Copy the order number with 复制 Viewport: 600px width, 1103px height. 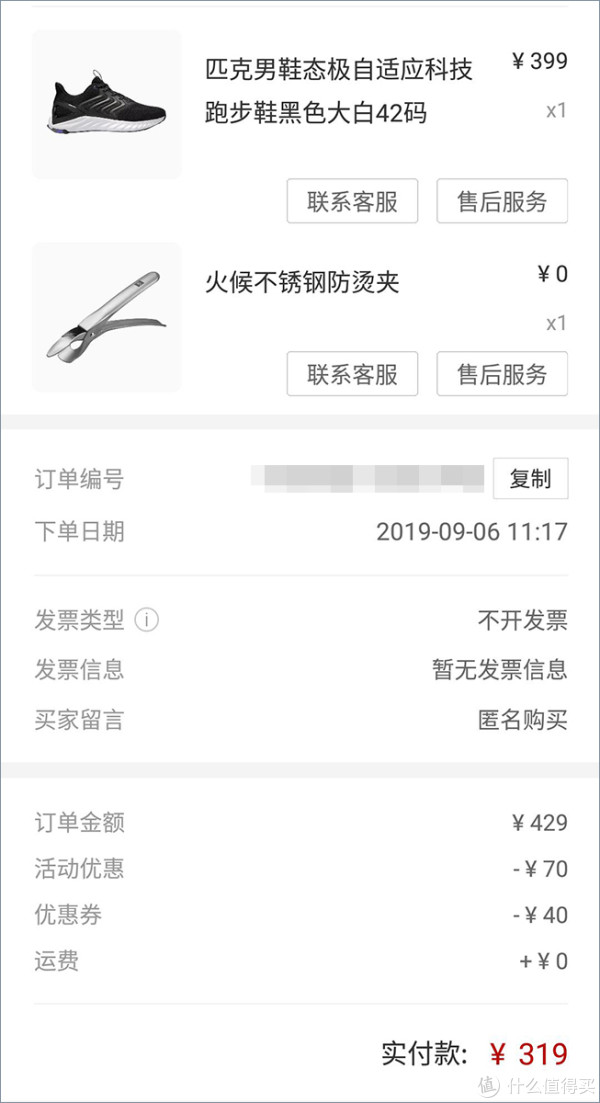tap(530, 479)
